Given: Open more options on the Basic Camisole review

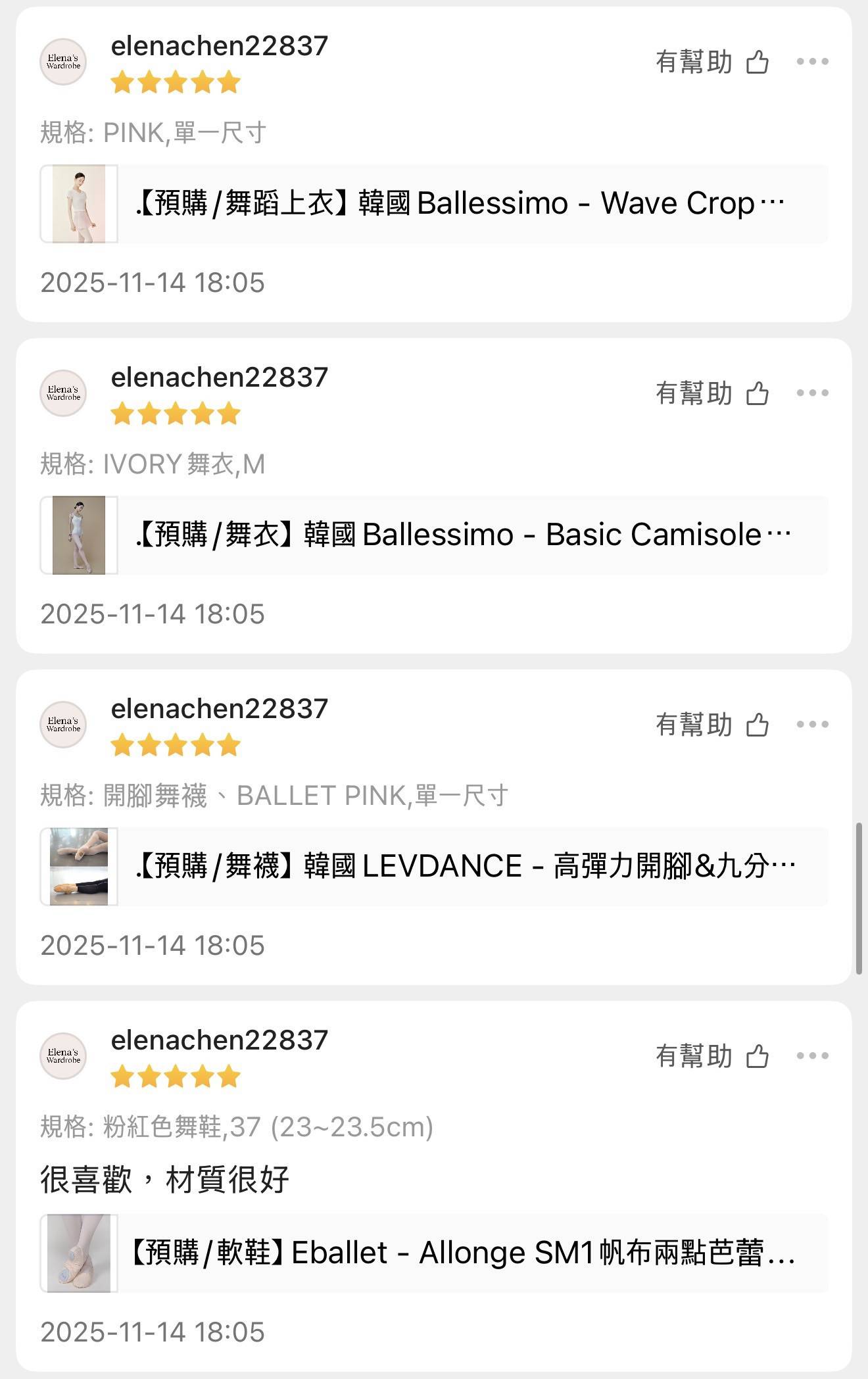Looking at the screenshot, I should pyautogui.click(x=812, y=393).
